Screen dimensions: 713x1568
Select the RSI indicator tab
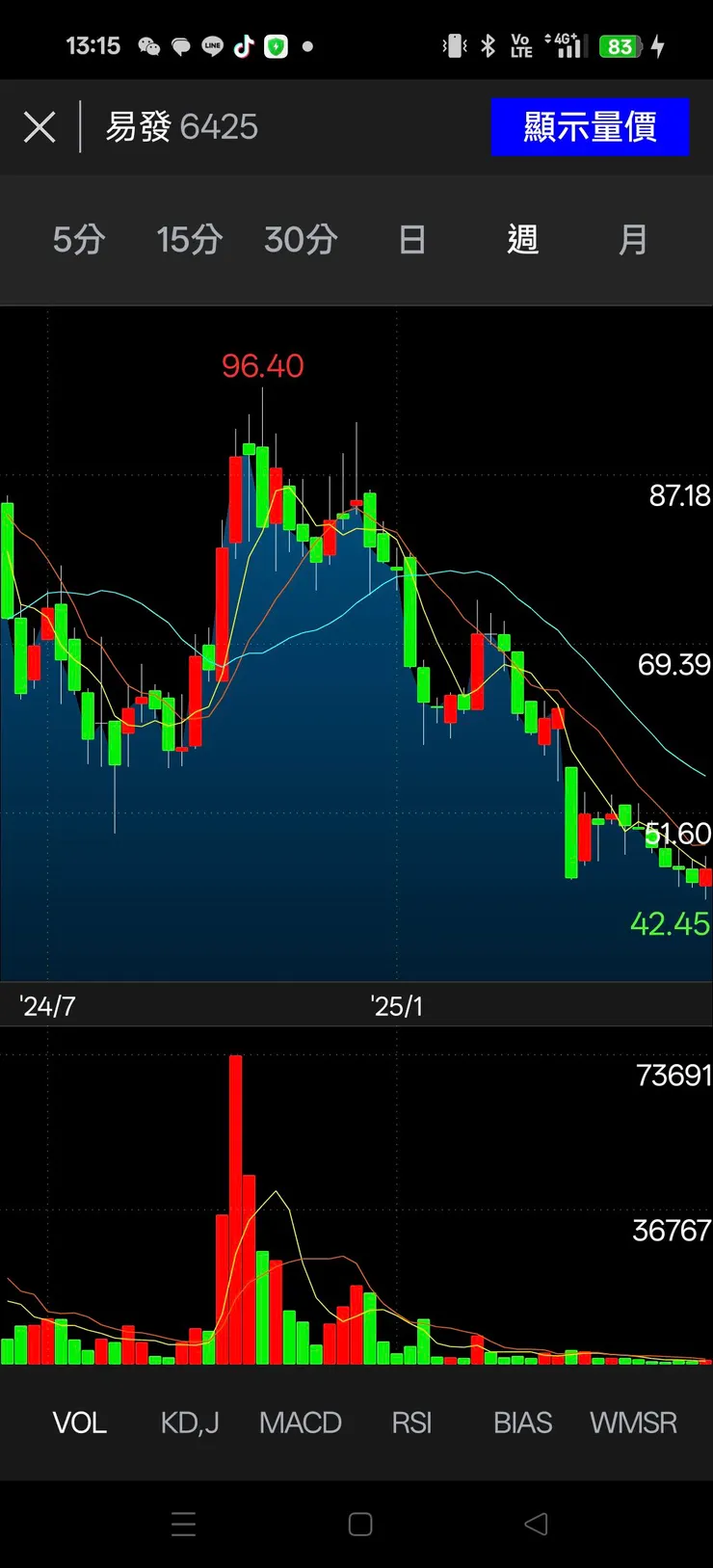(411, 1422)
